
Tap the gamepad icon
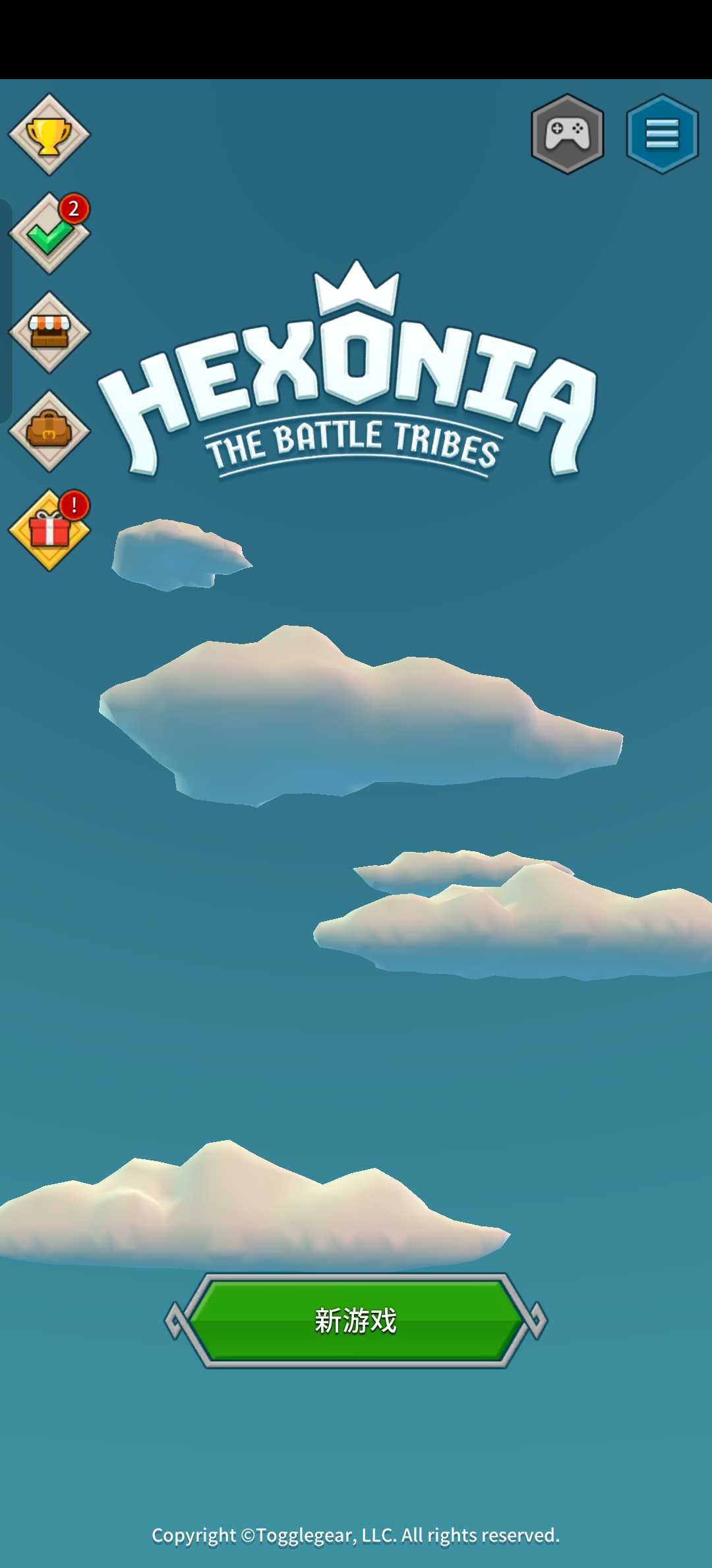pyautogui.click(x=568, y=134)
